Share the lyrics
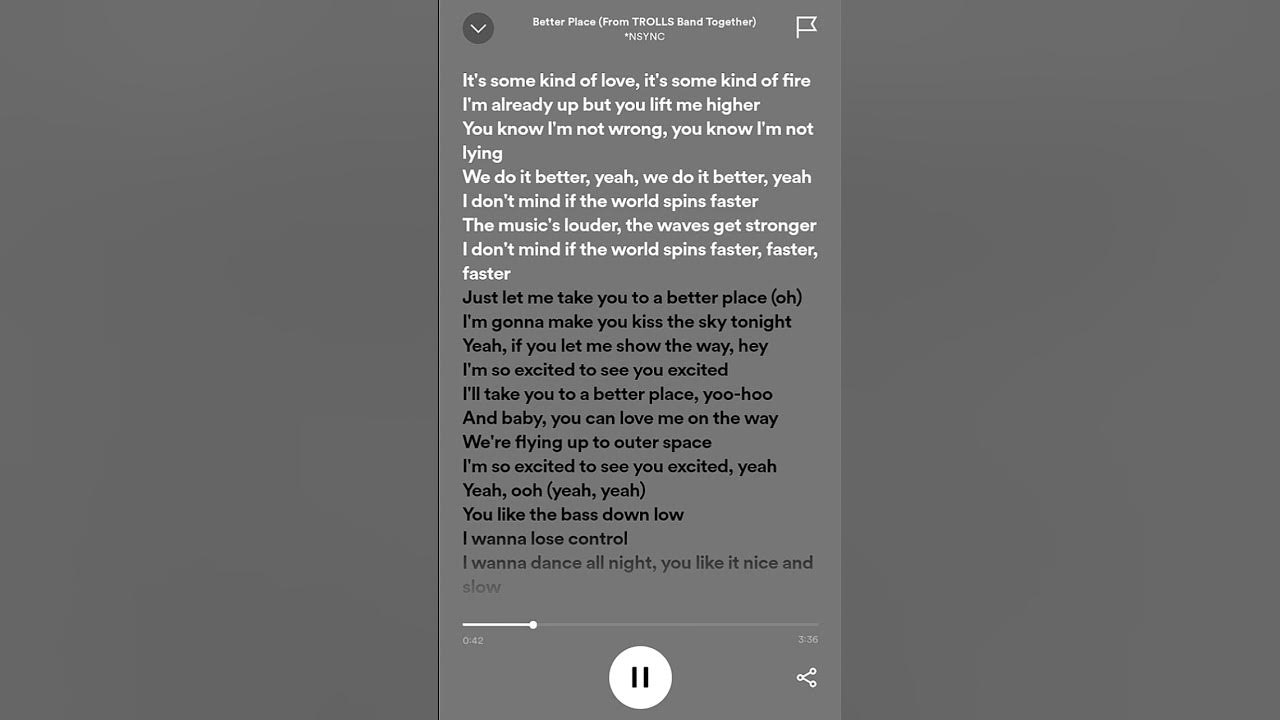 [x=806, y=677]
